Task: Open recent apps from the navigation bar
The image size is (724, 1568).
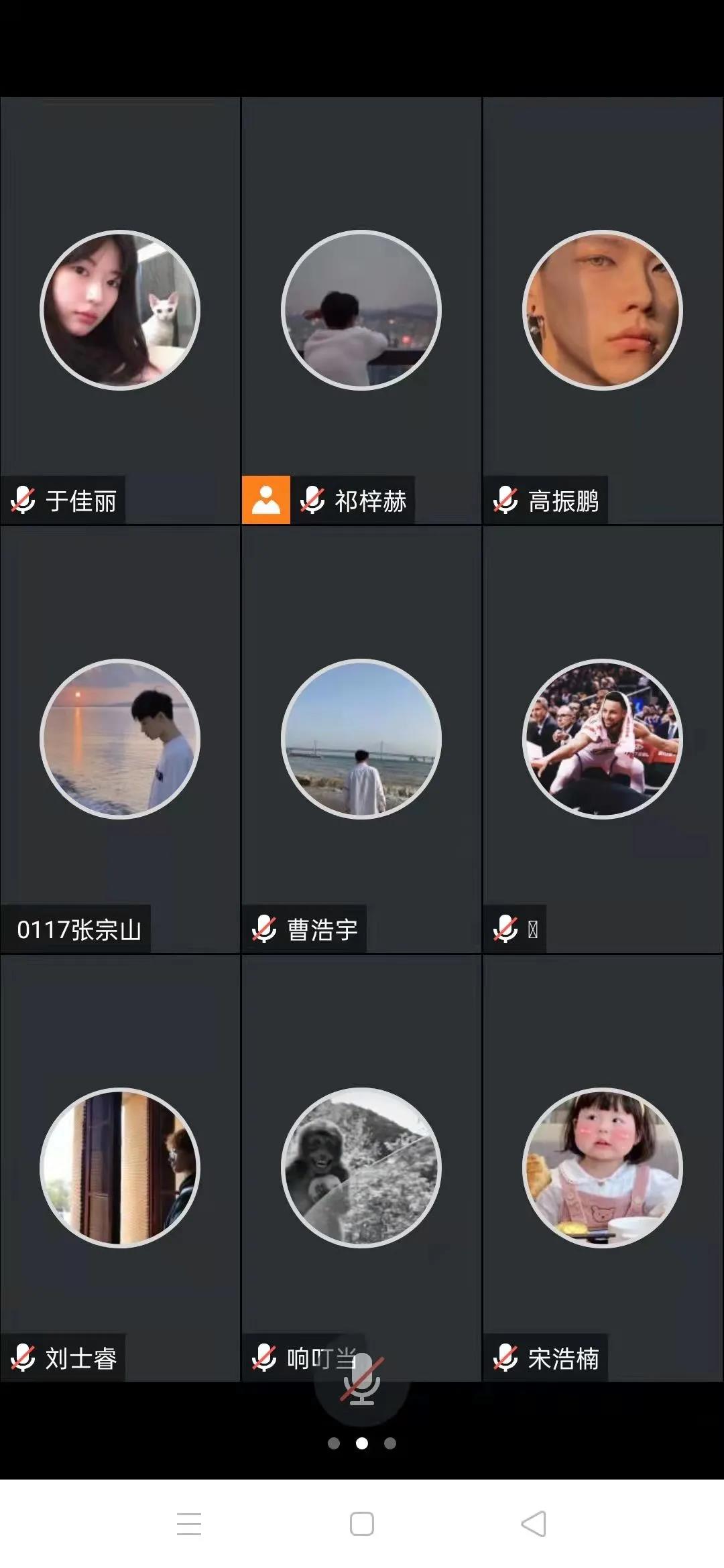Action: coord(189,1524)
